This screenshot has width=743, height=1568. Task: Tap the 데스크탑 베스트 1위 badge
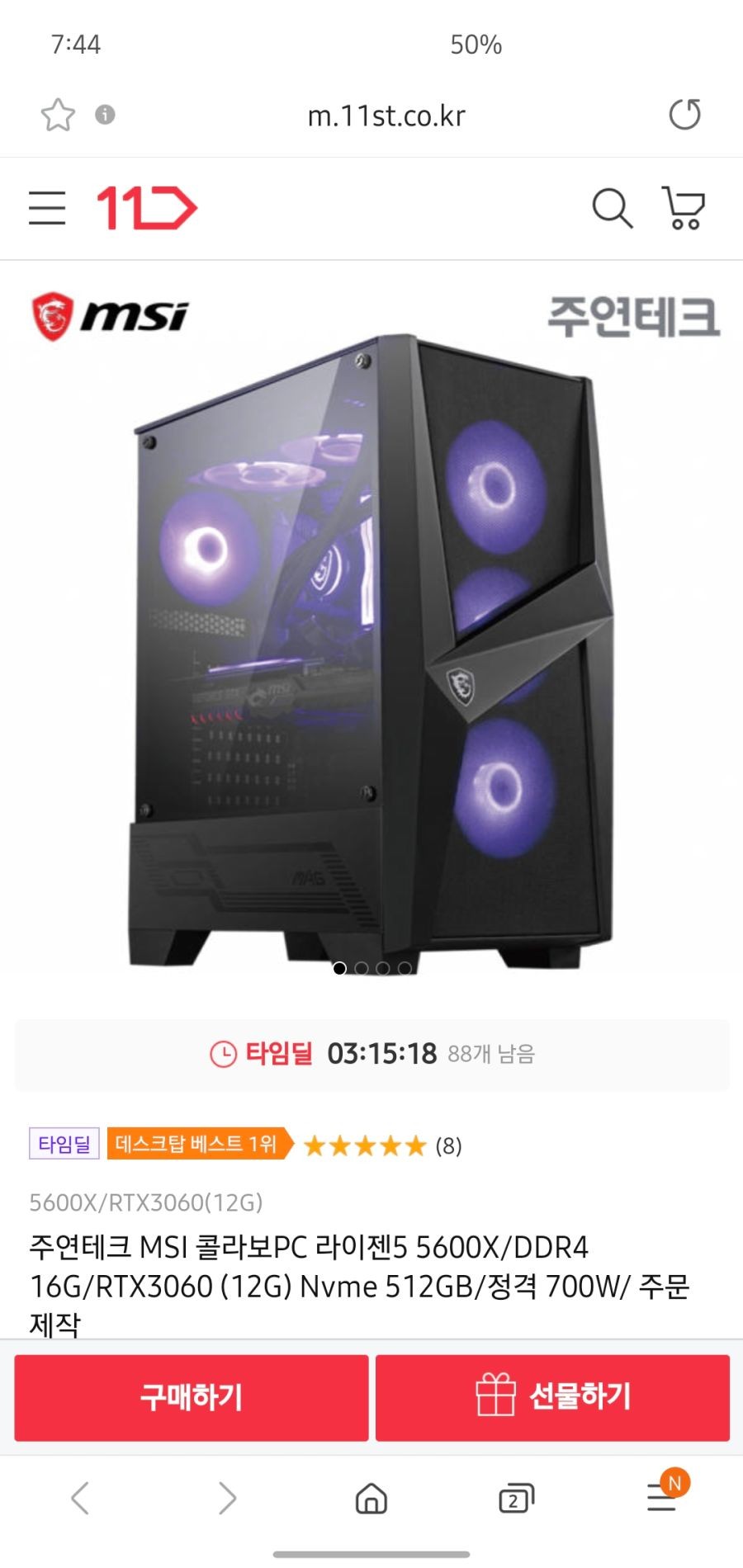200,1144
